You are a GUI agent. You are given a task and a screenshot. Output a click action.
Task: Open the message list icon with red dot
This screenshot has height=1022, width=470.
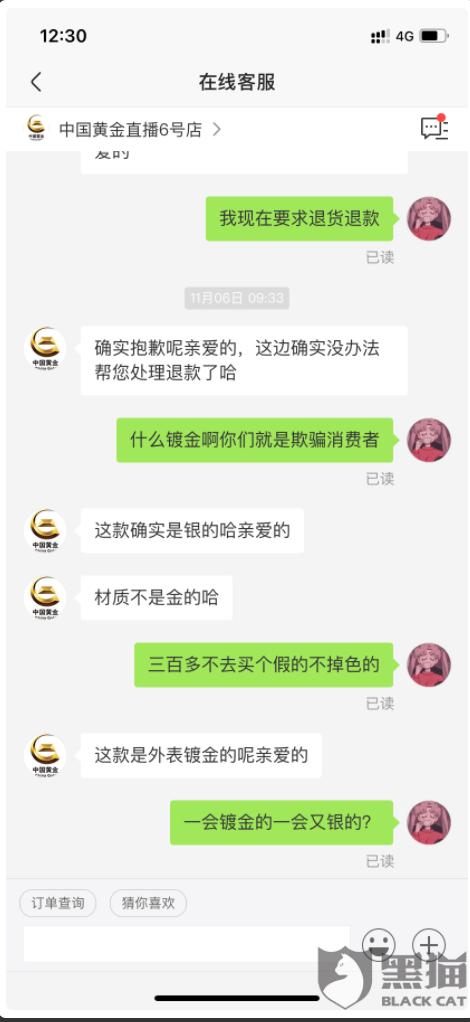tap(434, 126)
